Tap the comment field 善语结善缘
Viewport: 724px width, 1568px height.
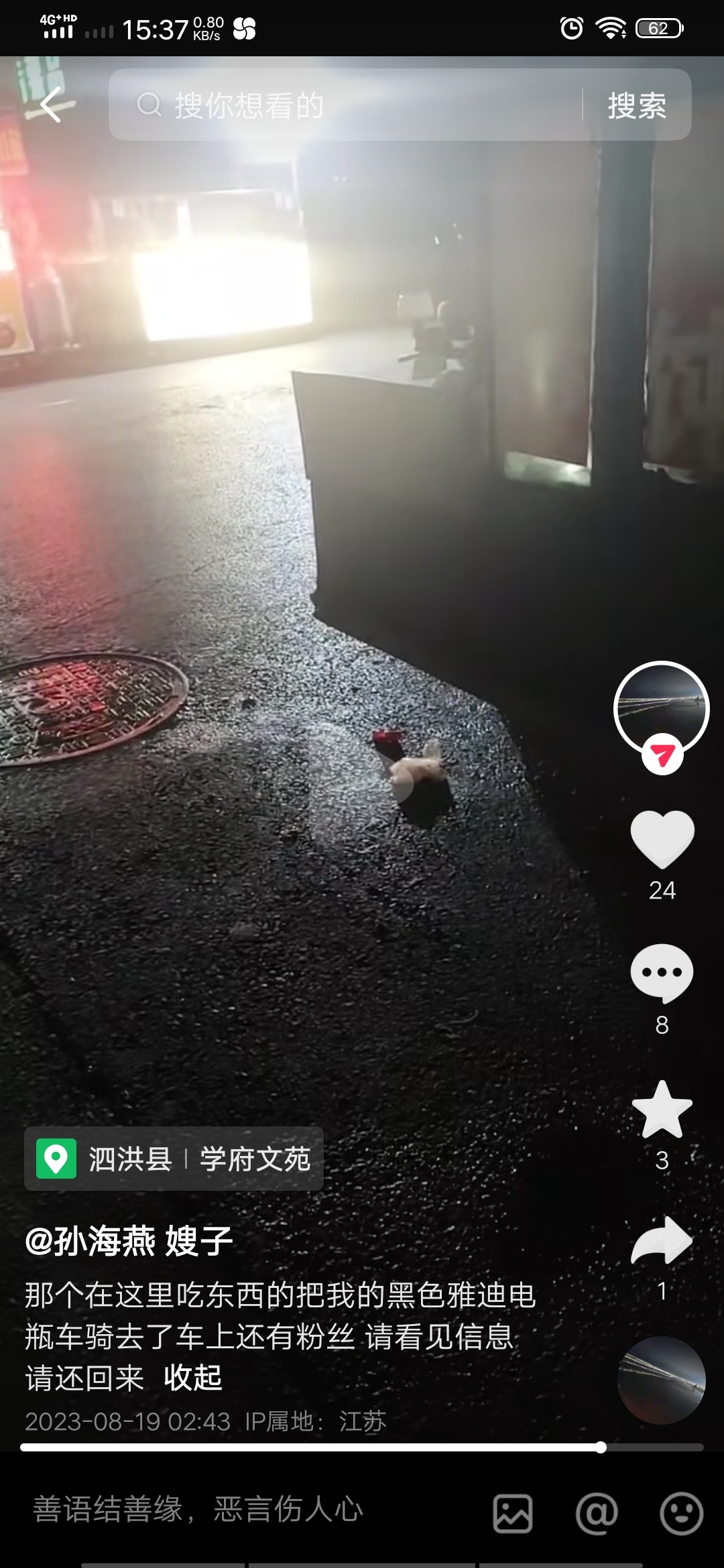point(235,1510)
